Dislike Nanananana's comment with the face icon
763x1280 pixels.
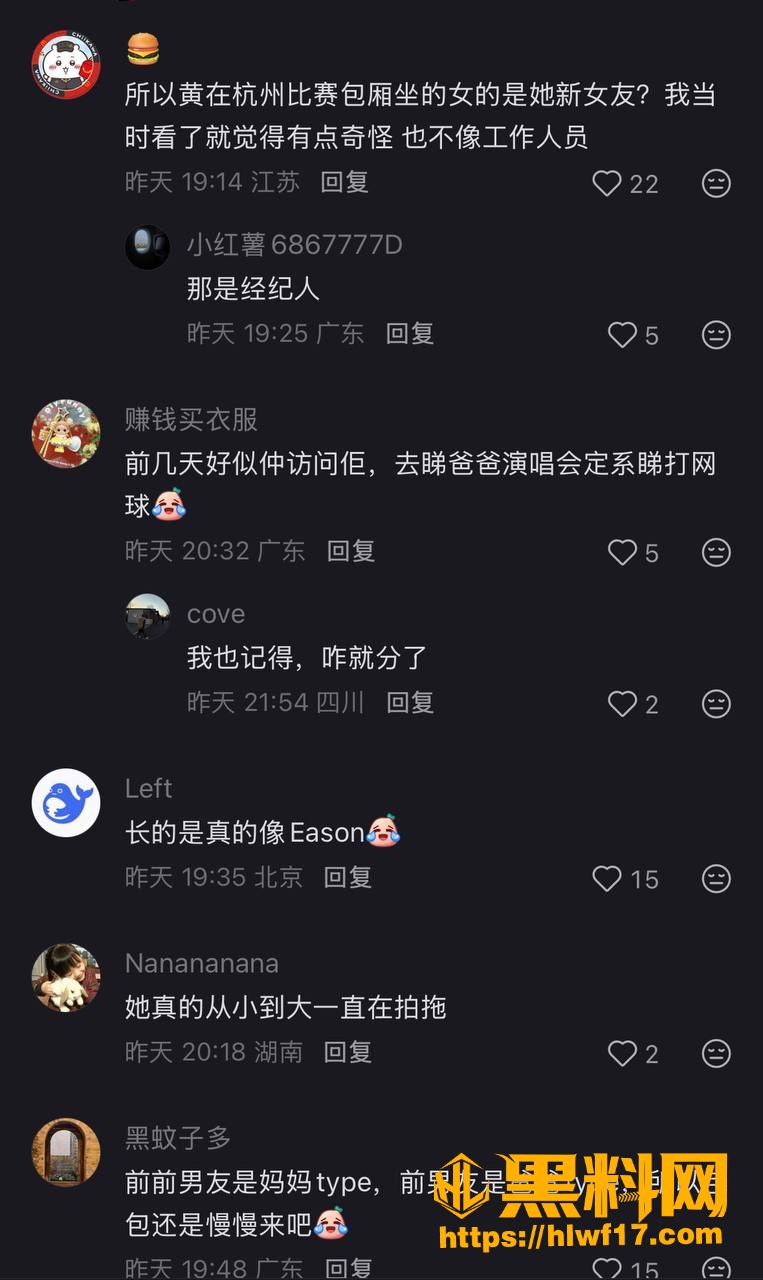pos(716,1053)
